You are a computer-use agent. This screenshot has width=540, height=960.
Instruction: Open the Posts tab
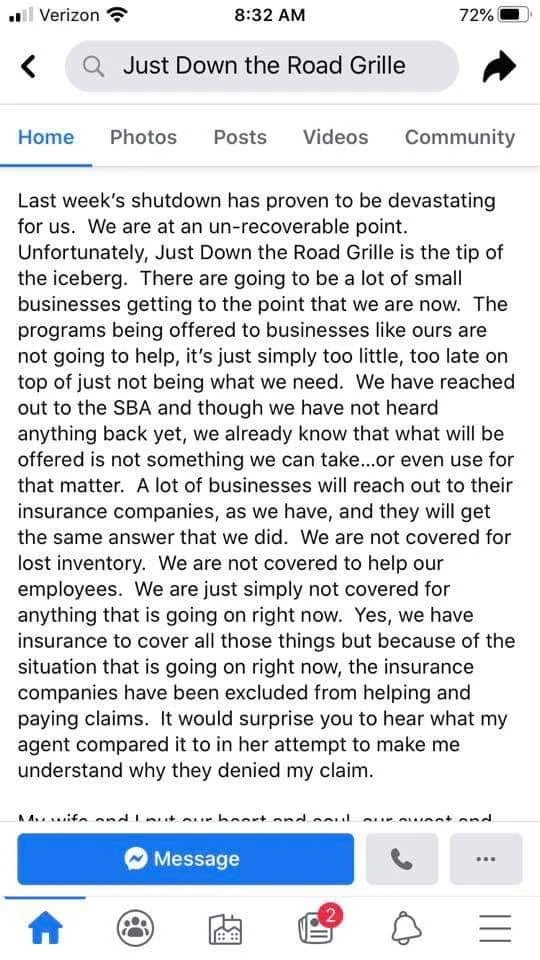(240, 137)
